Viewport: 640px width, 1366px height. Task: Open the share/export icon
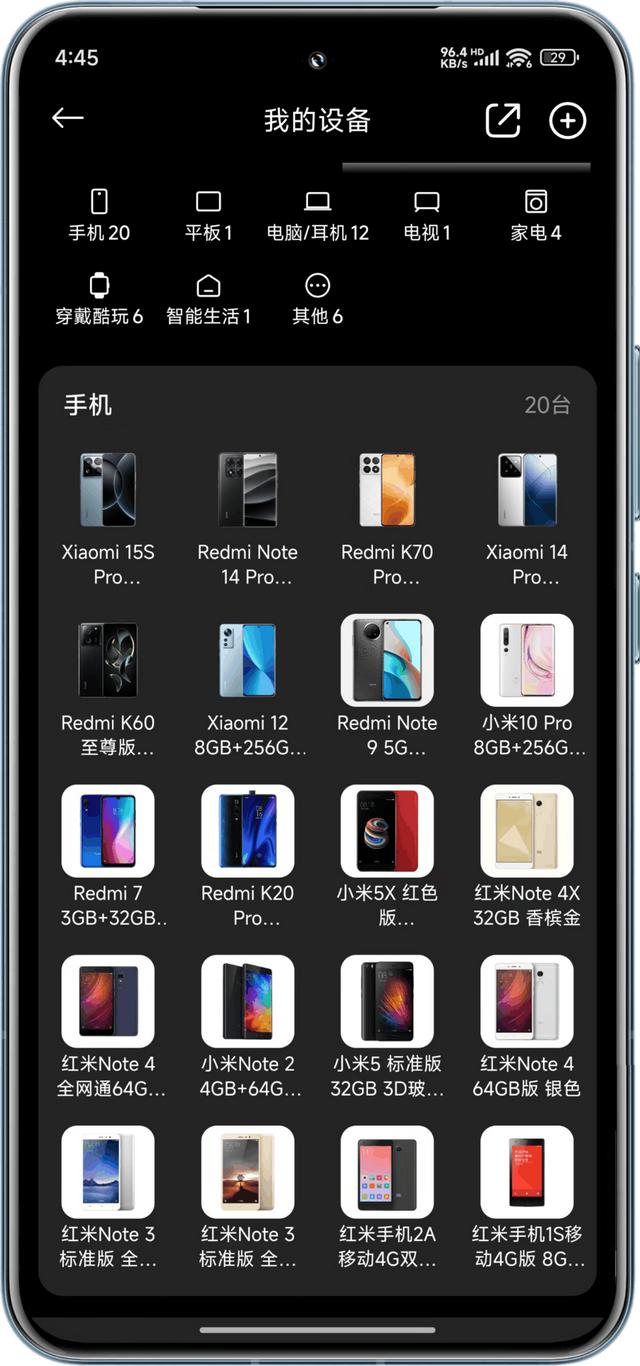503,120
